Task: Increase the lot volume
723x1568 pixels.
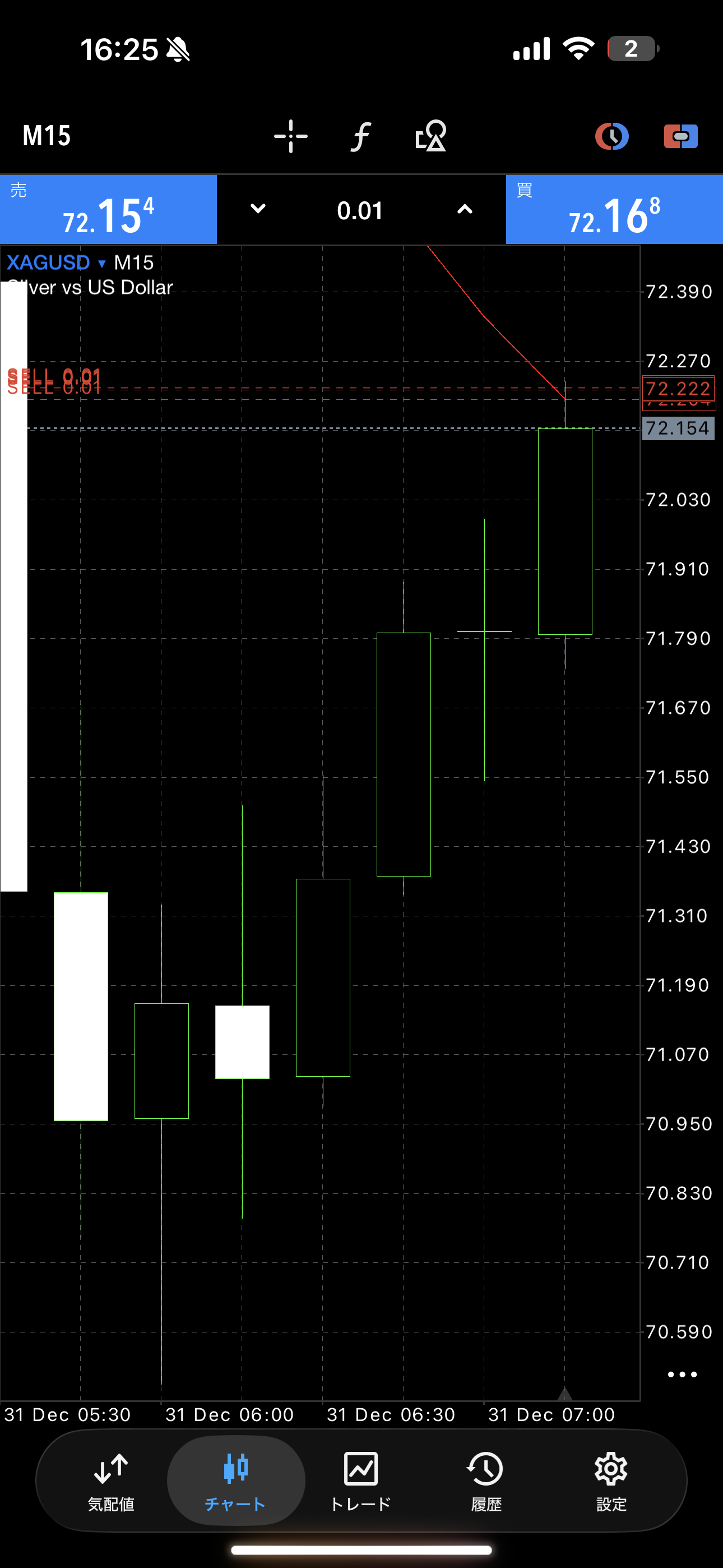Action: pyautogui.click(x=465, y=209)
